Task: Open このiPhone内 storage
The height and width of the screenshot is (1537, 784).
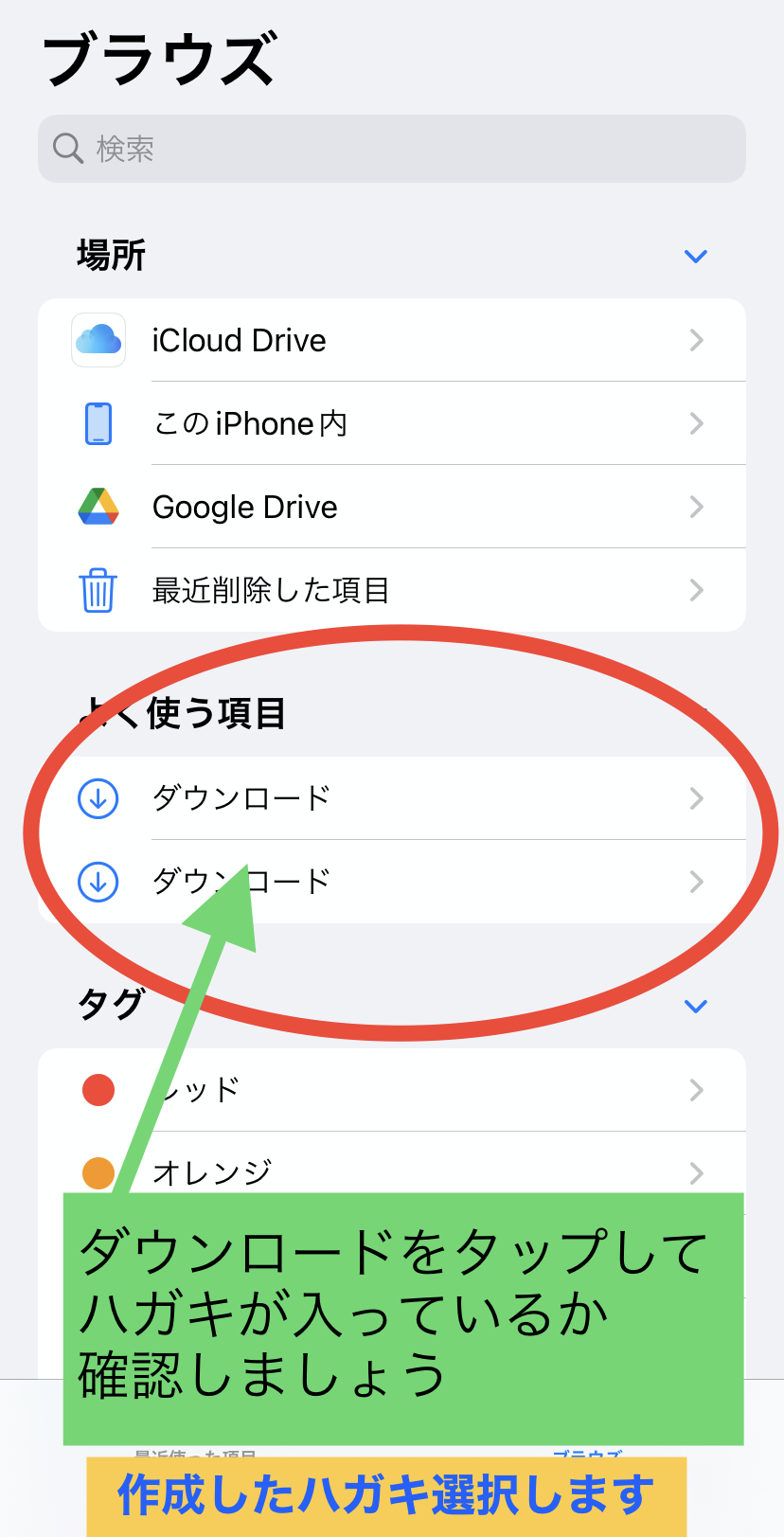Action: tap(392, 423)
